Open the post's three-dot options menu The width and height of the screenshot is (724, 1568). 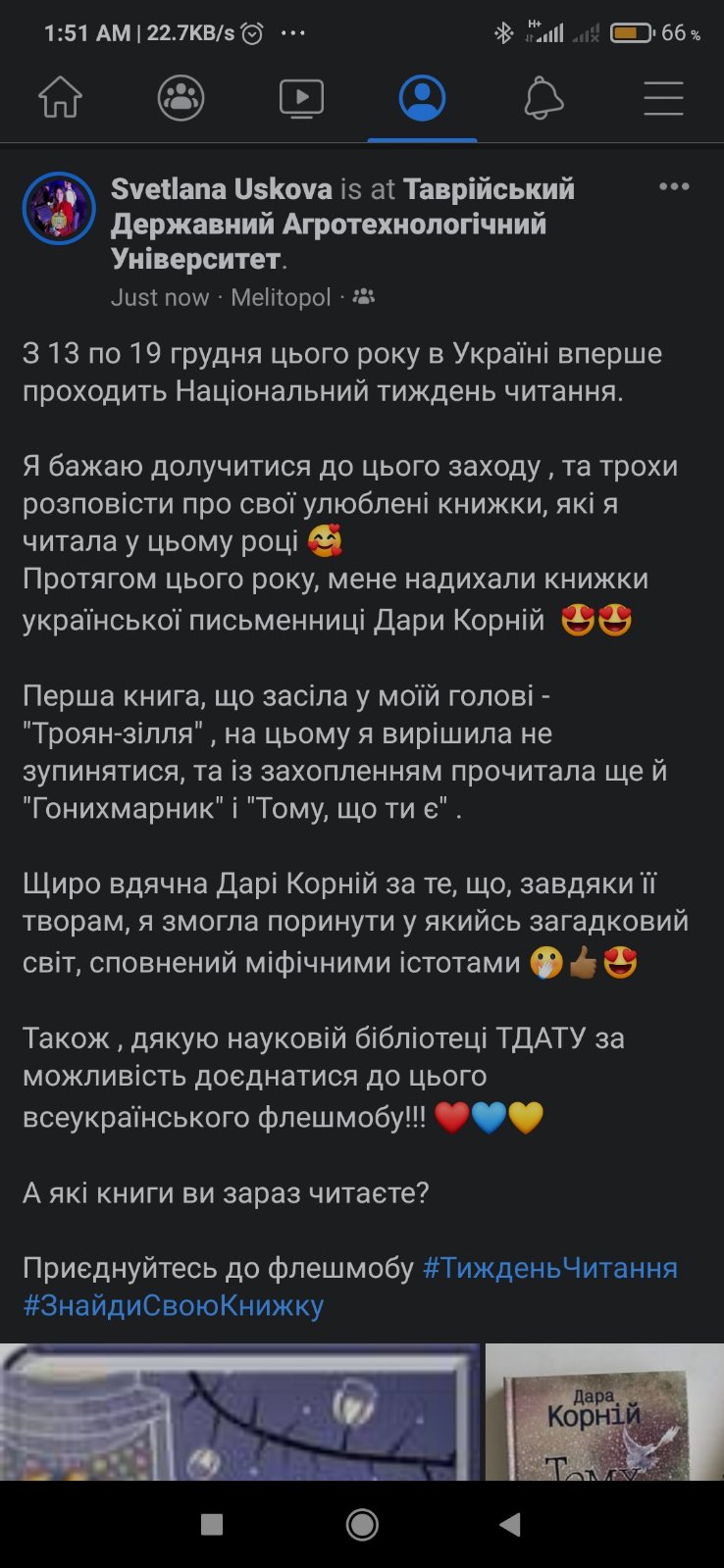tap(674, 187)
